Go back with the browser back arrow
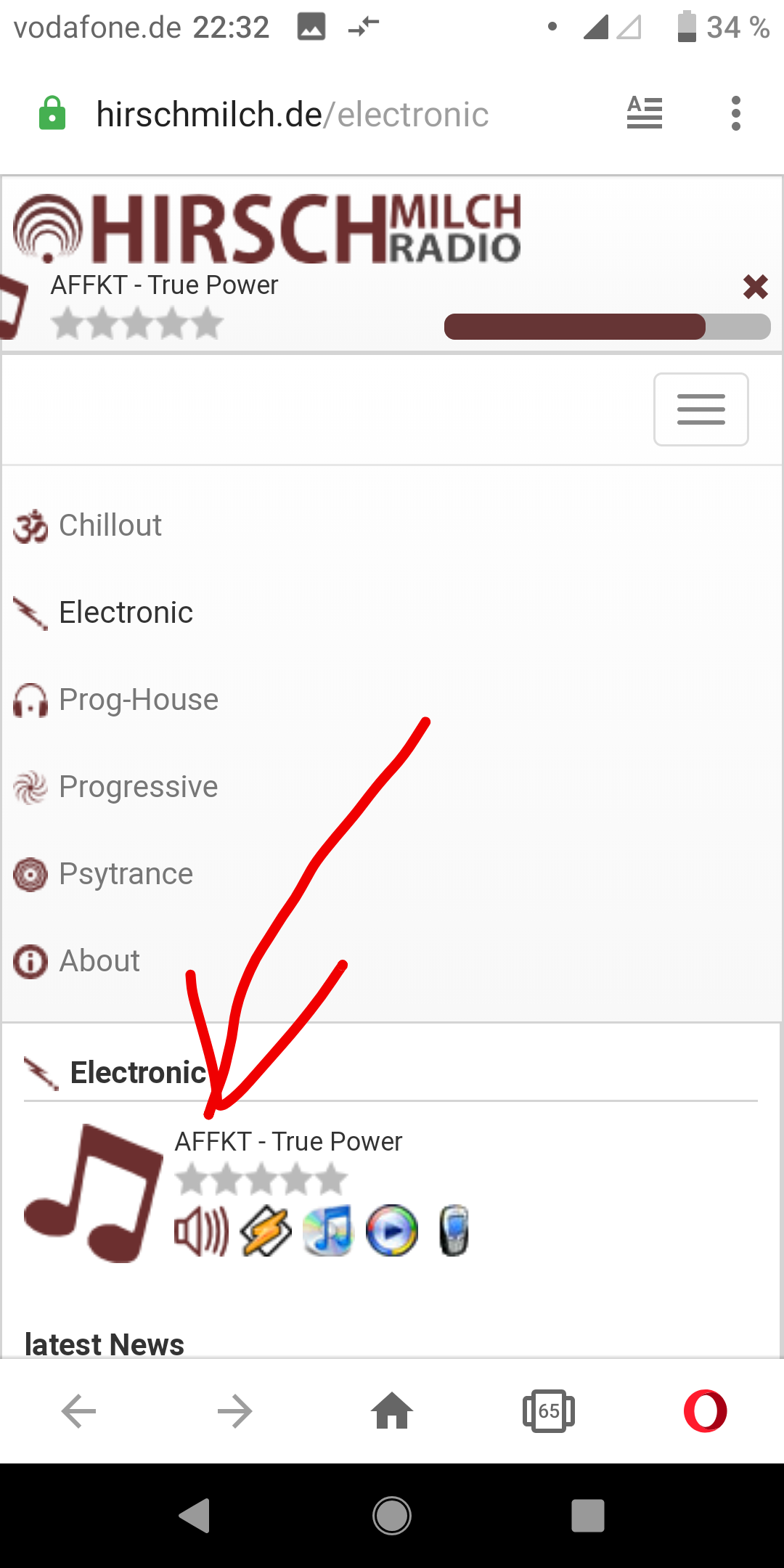 78,1412
